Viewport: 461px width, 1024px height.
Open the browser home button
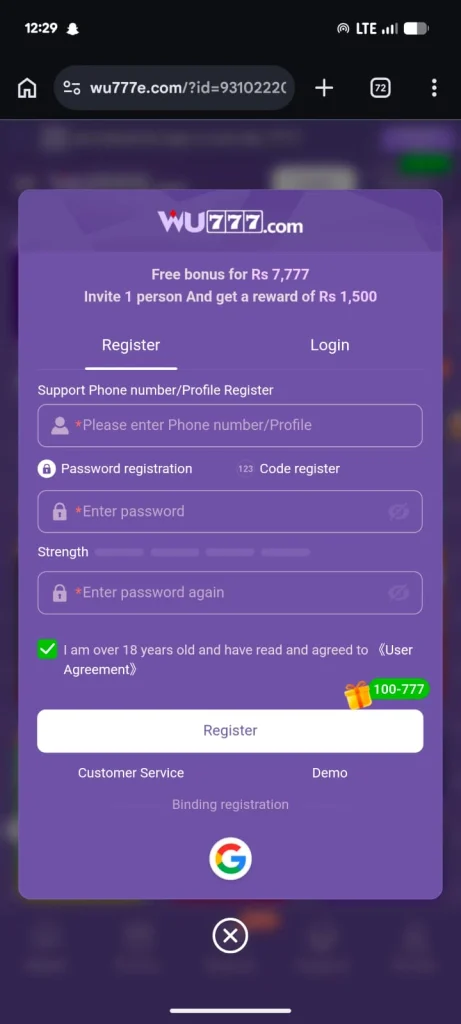pos(27,88)
